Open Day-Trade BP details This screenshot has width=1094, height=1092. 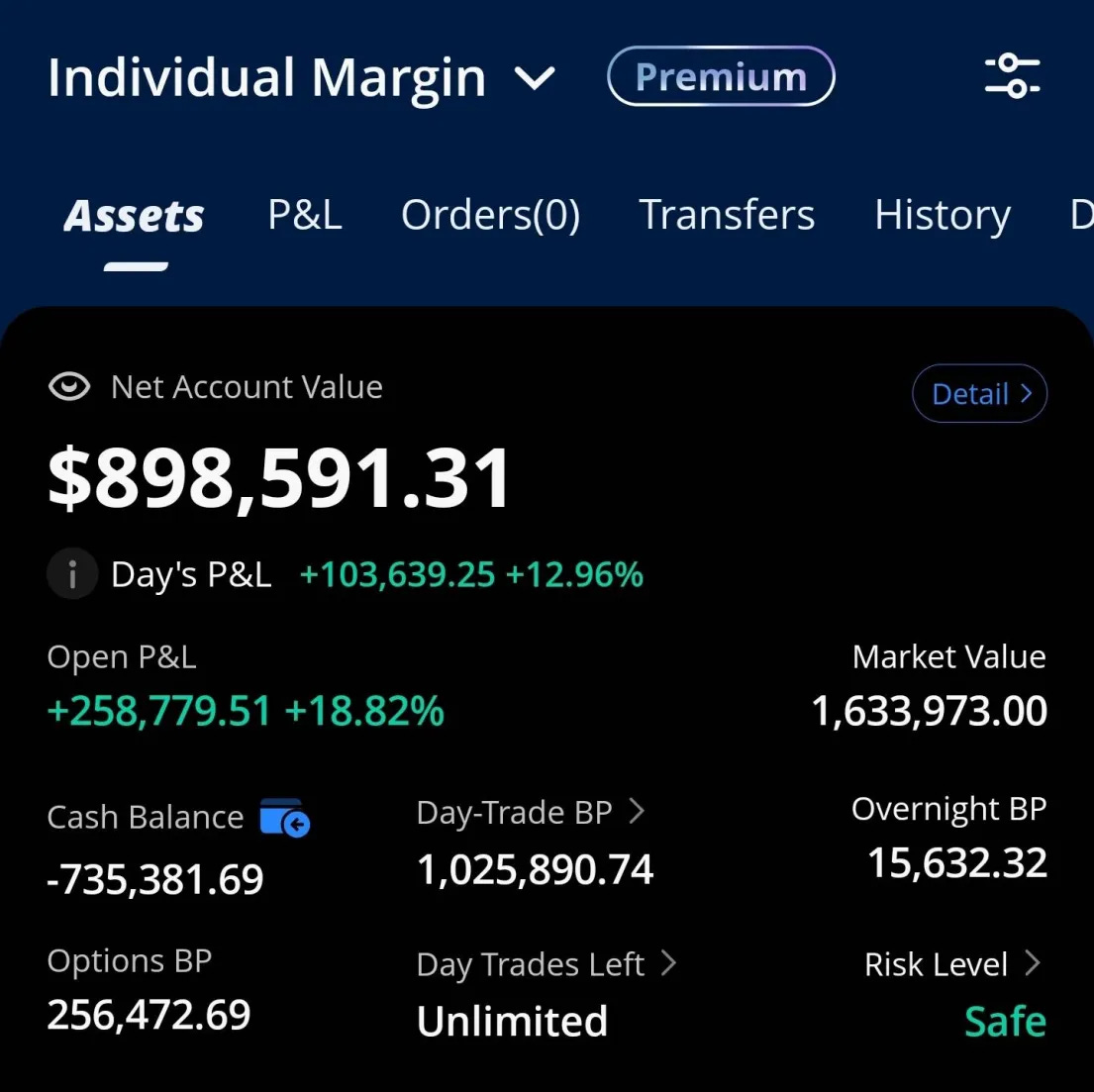coord(531,813)
